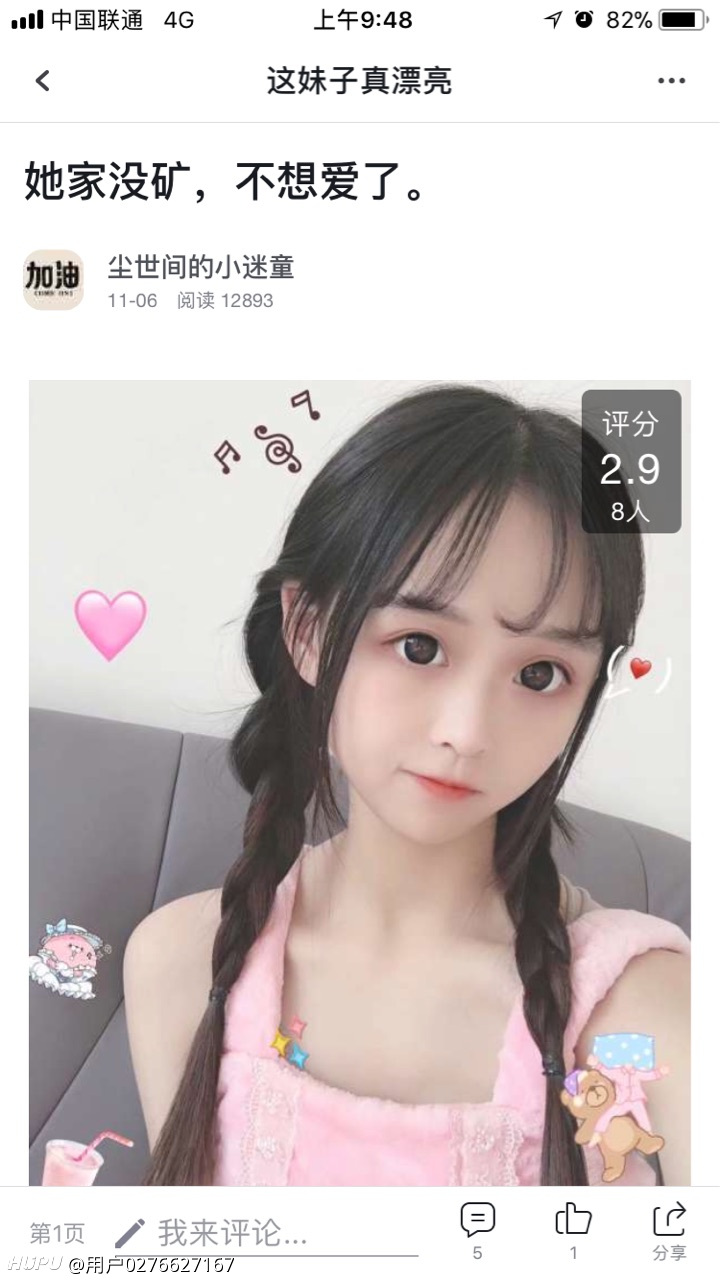Screen dimensions: 720x1280
Task: Like this post with thumbs-up icon
Action: [x=573, y=1231]
